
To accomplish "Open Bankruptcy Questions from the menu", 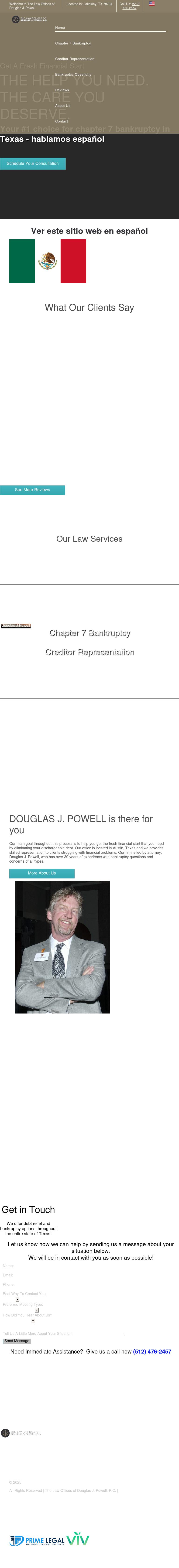I will pos(73,74).
